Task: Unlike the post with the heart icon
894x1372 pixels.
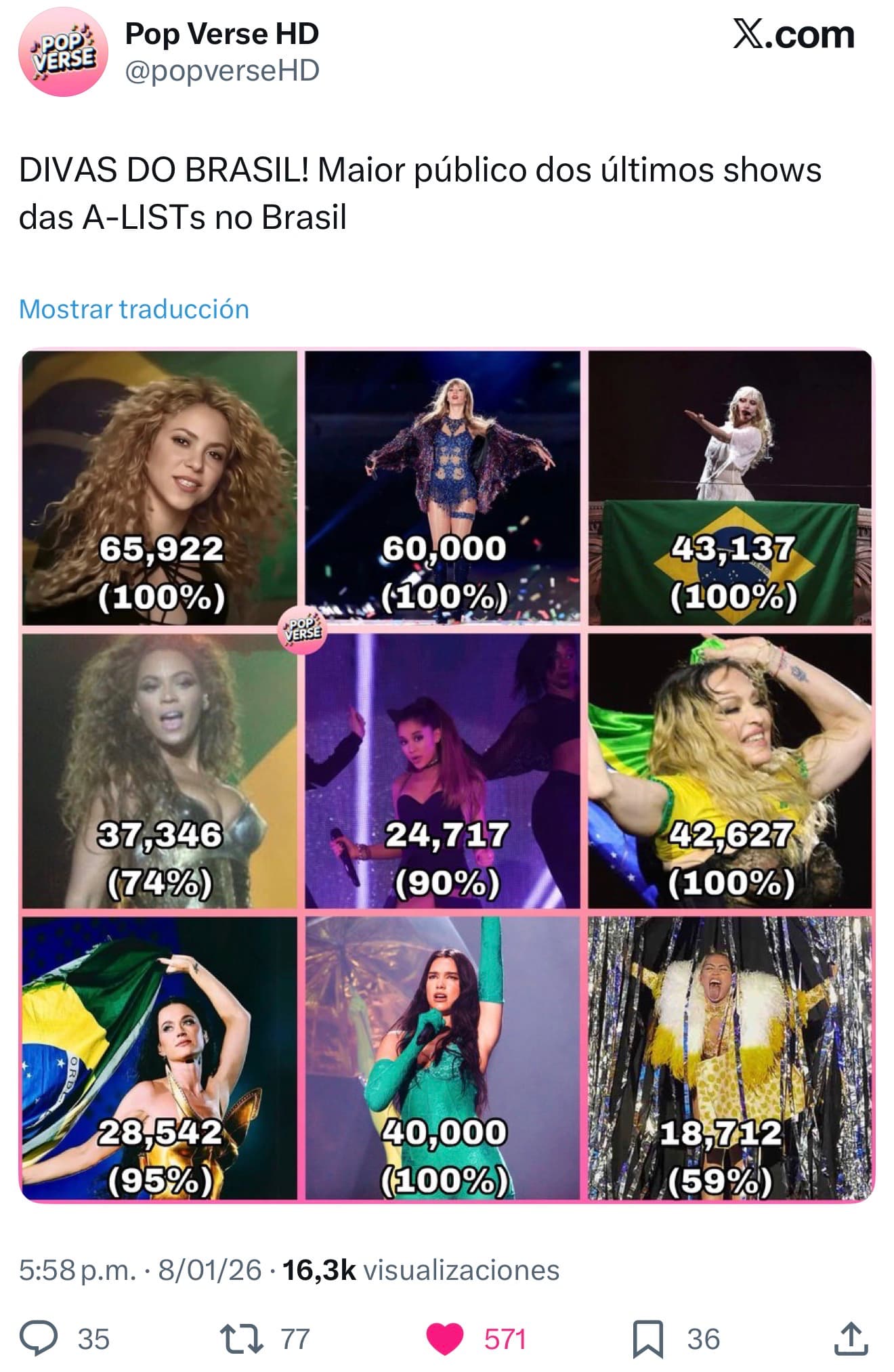Action: (x=445, y=1339)
